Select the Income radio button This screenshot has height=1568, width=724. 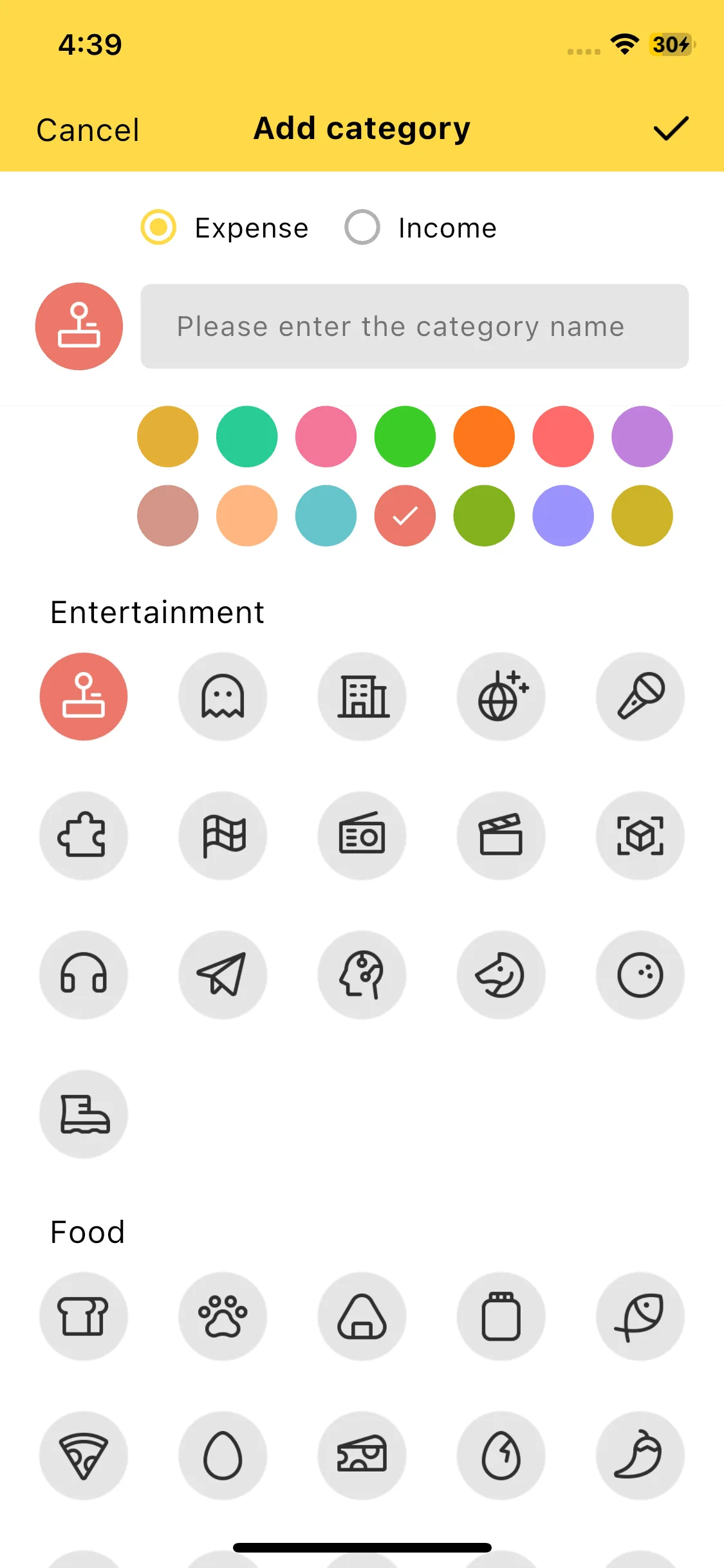pos(362,227)
